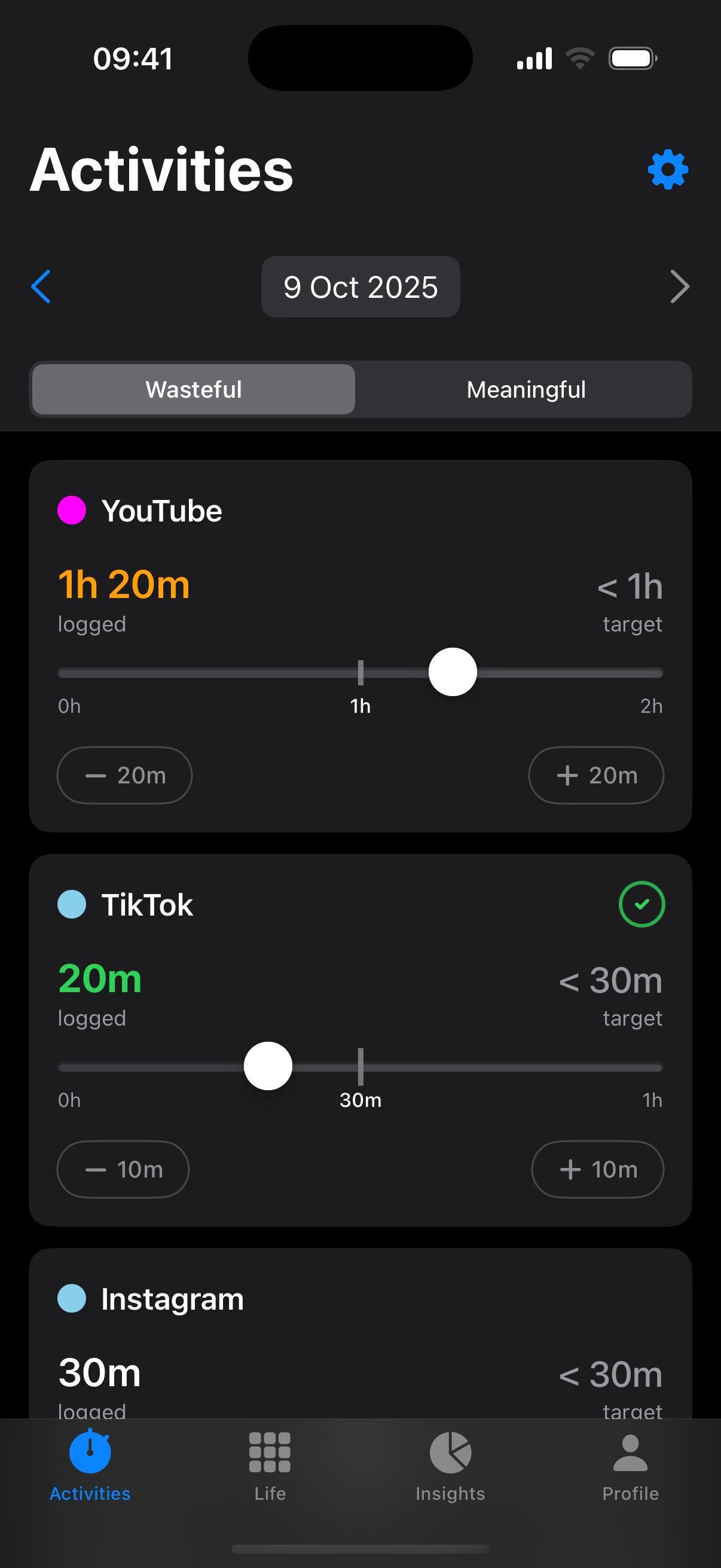Tap the minus 20m button on YouTube card
This screenshot has height=1568, width=721.
point(124,776)
